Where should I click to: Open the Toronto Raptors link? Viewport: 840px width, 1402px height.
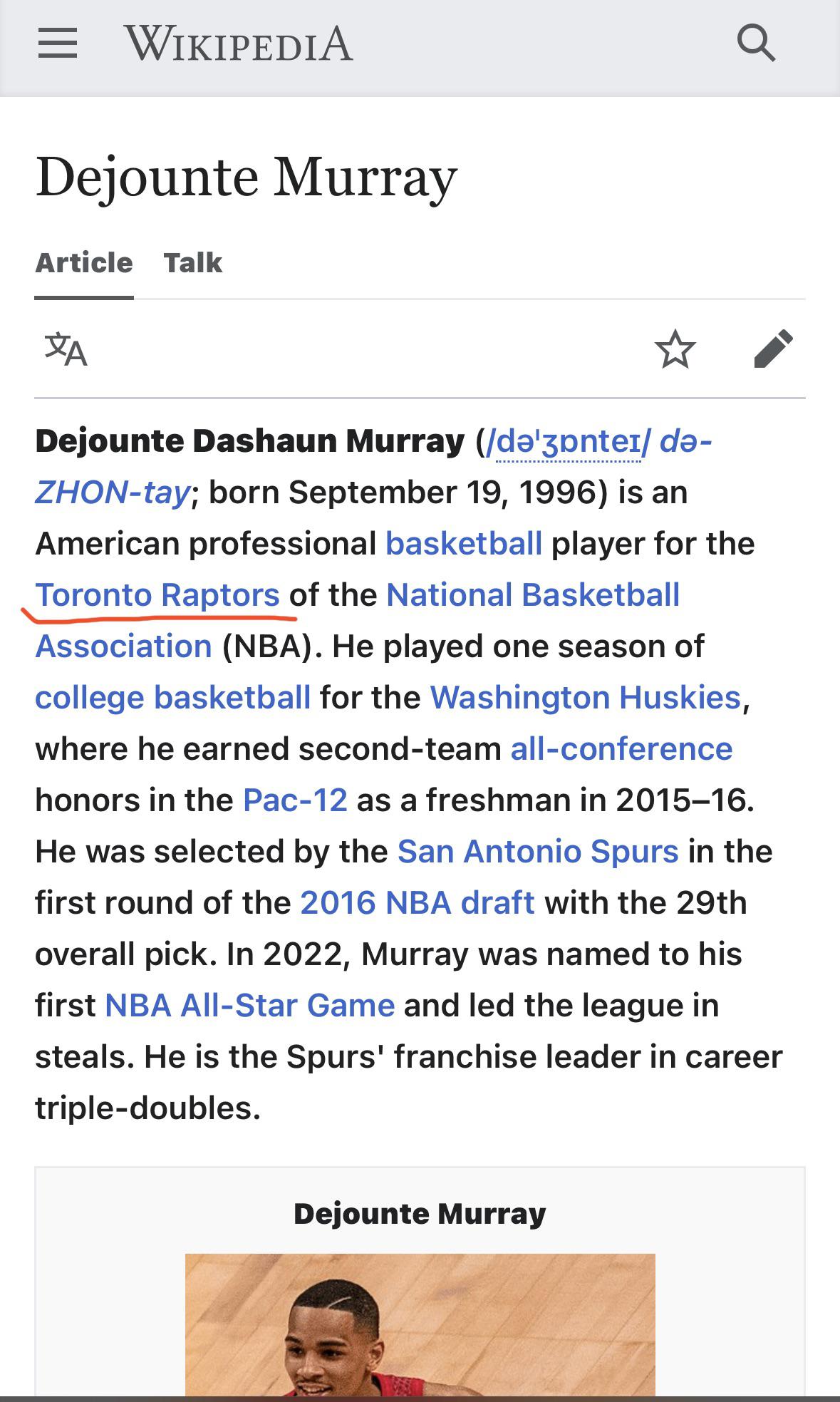[157, 595]
